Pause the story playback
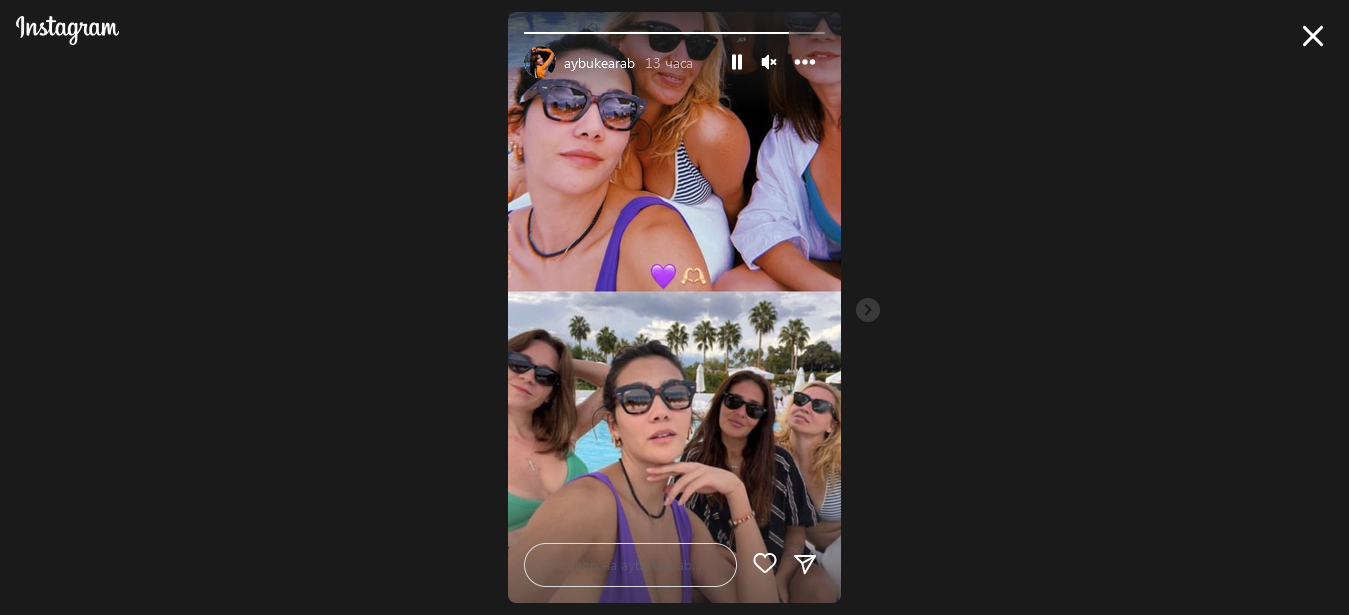1349x615 pixels. point(737,62)
